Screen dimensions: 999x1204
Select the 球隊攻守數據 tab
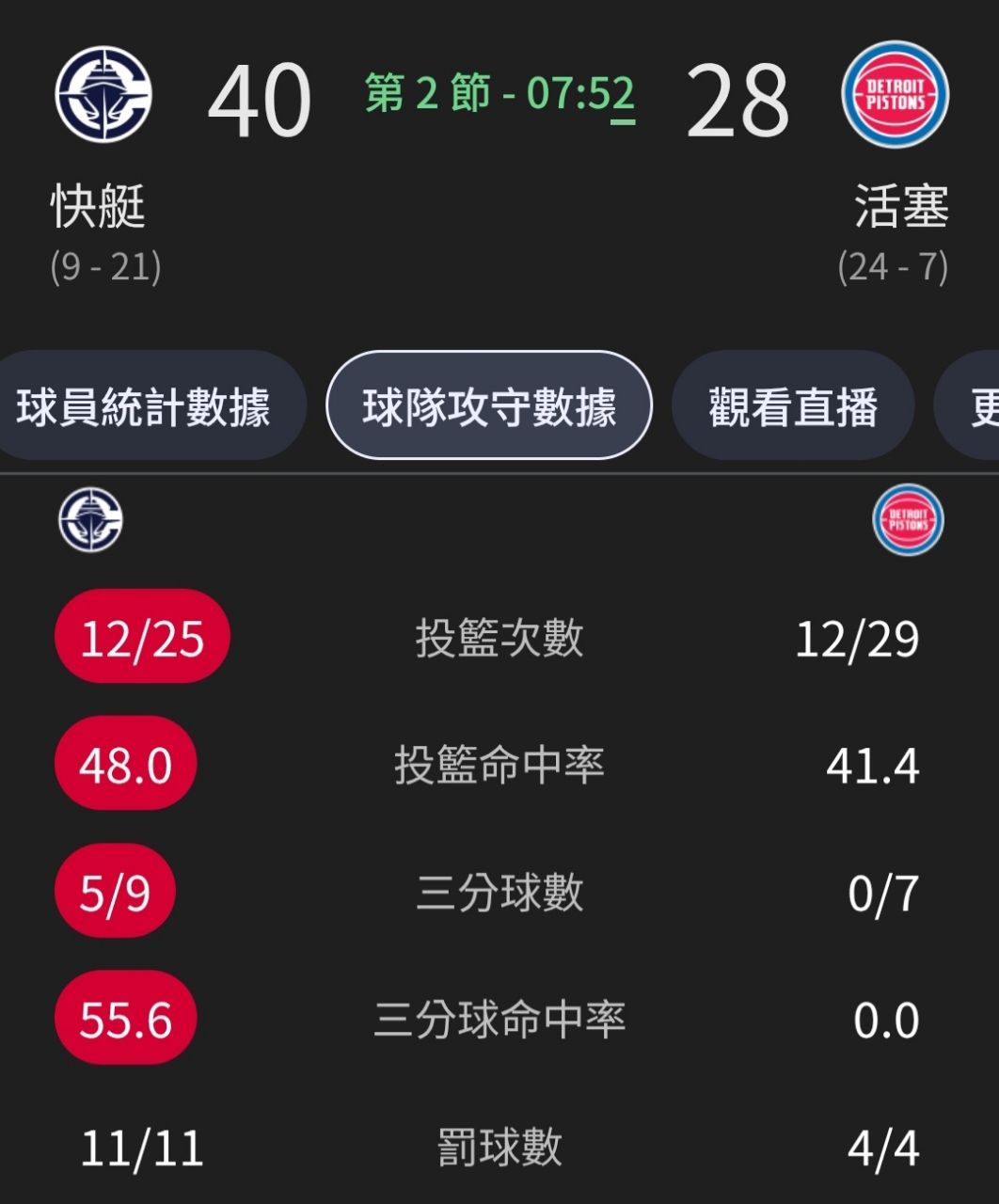coord(489,406)
